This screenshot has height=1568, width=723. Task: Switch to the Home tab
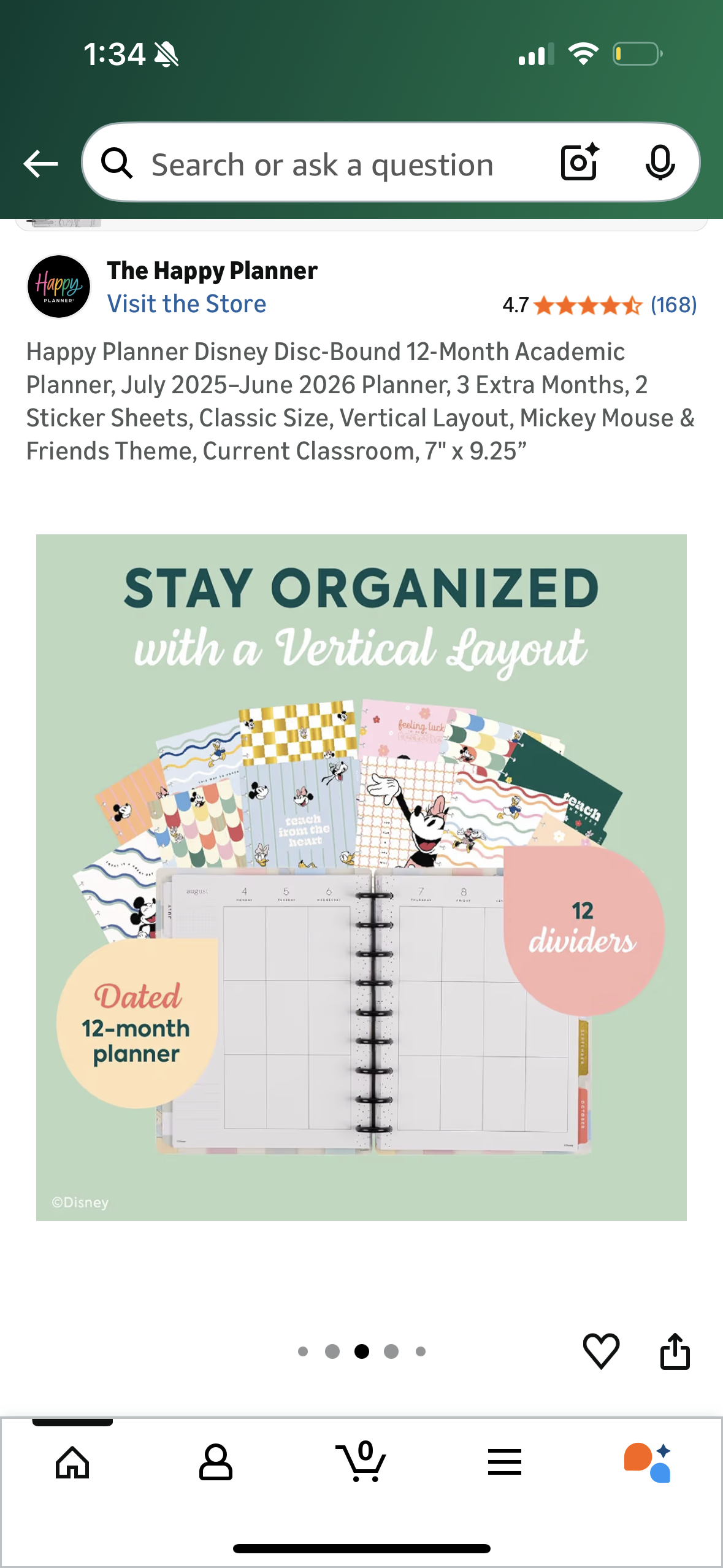(x=72, y=1462)
